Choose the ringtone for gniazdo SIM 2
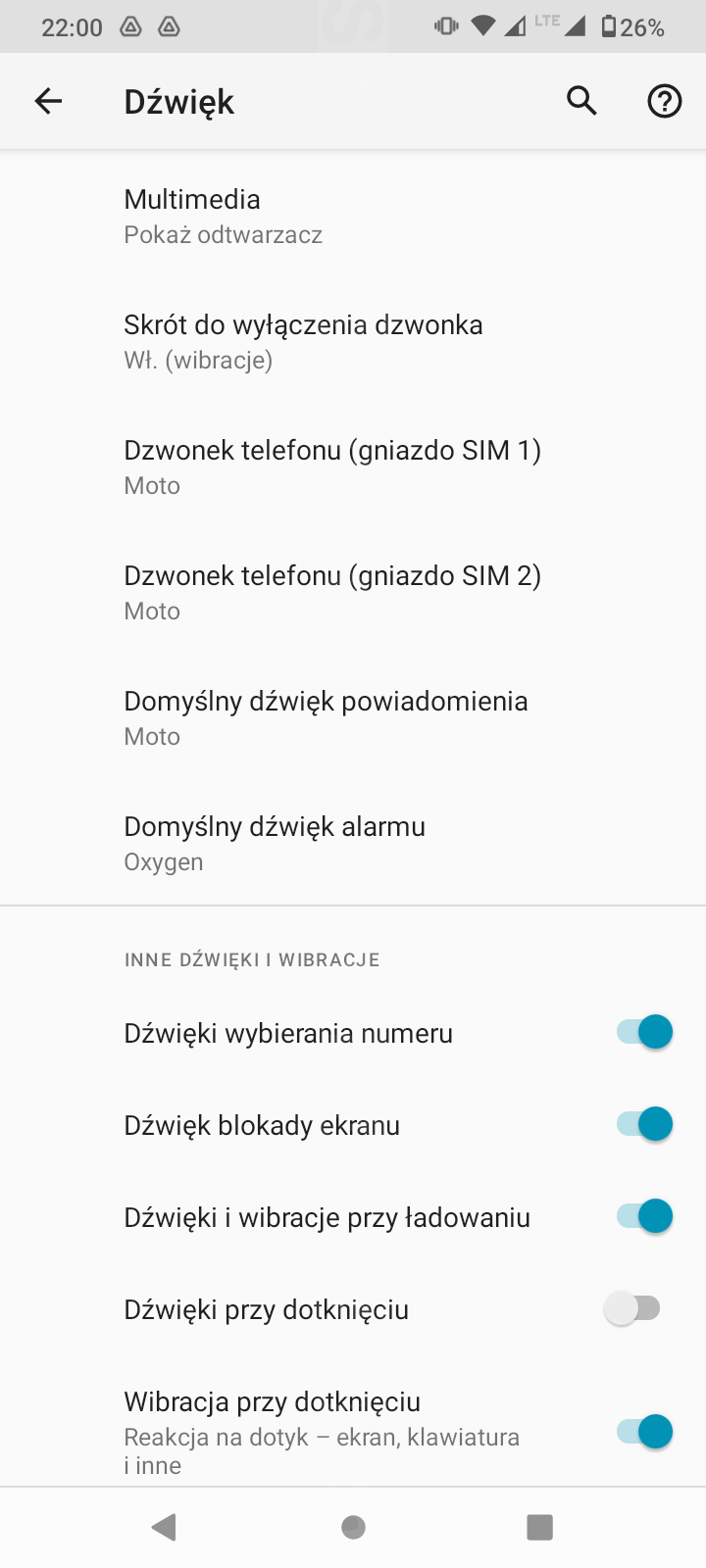 click(353, 592)
